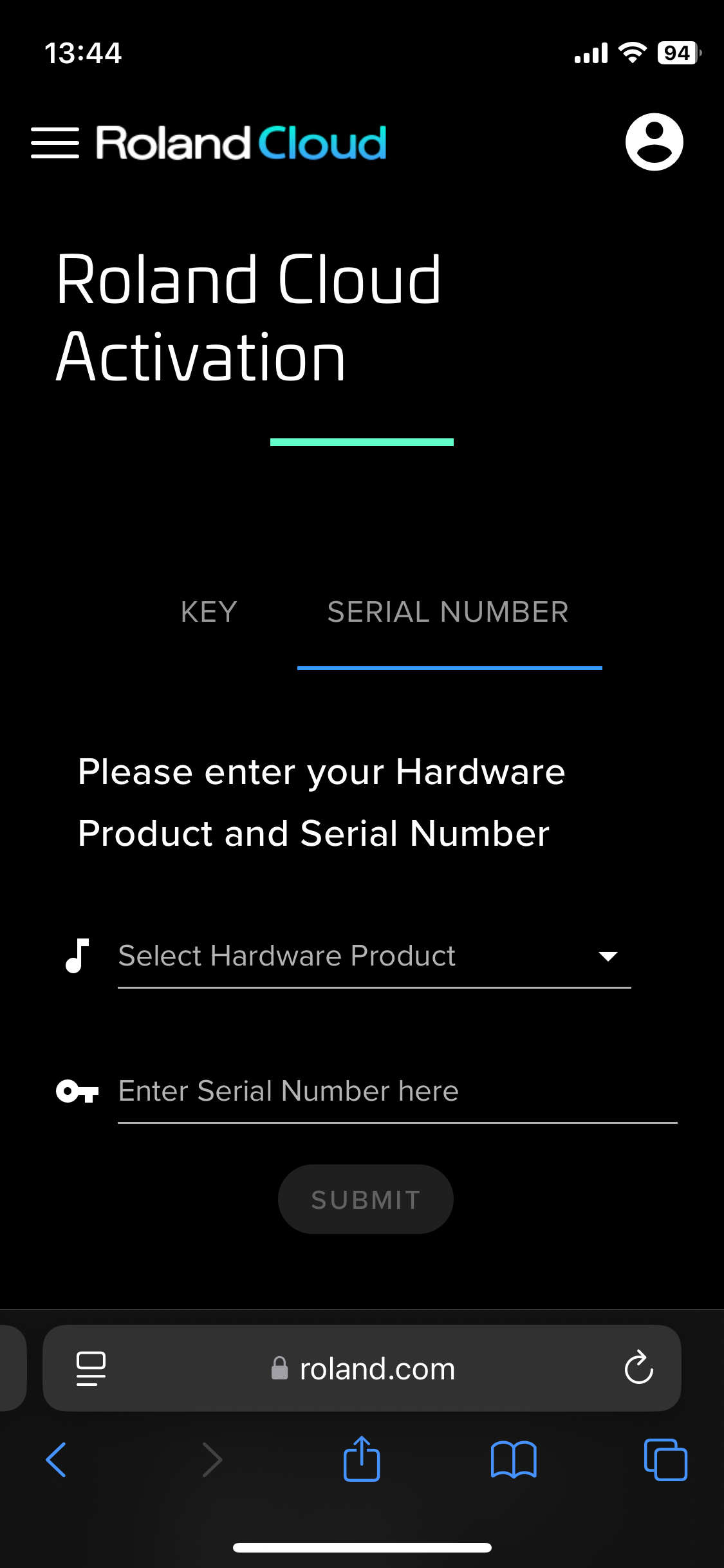Tap the roland.com address bar

[x=362, y=1368]
